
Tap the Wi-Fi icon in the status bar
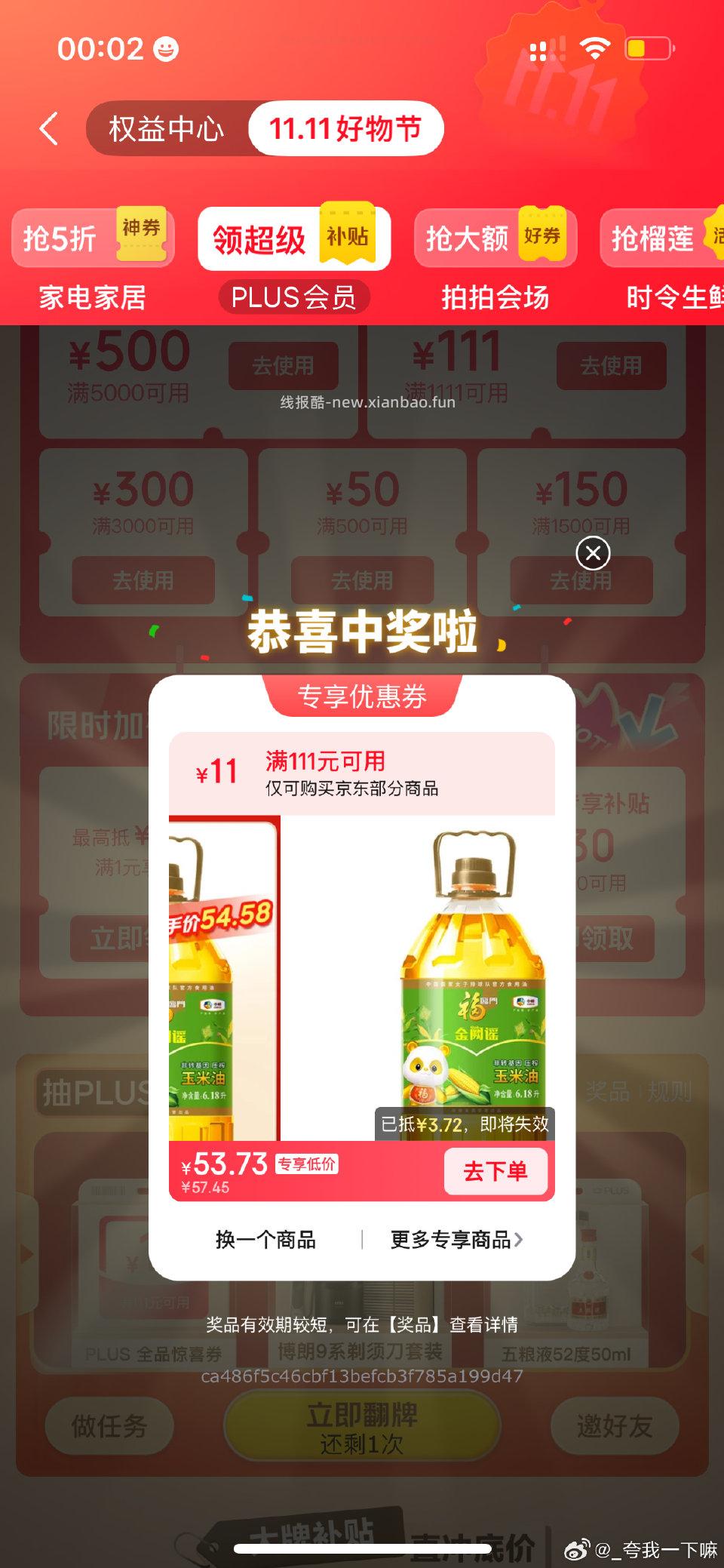pos(595,47)
